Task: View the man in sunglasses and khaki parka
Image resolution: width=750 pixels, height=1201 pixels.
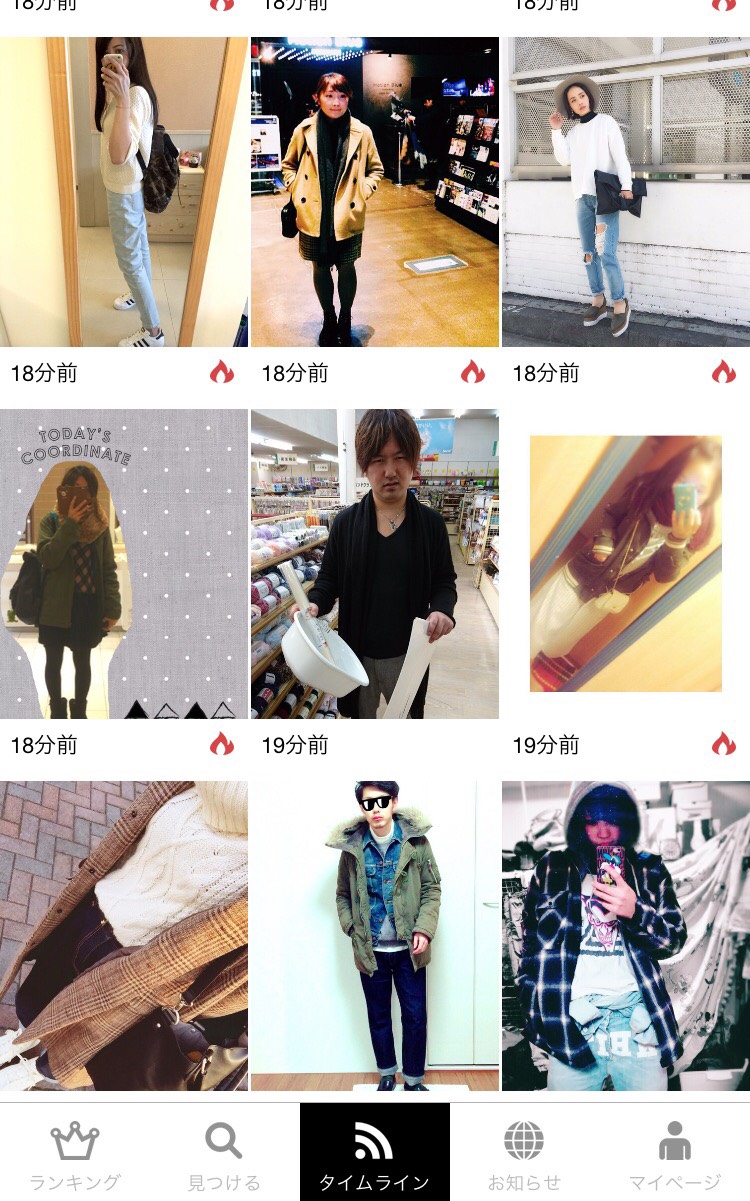Action: click(x=374, y=936)
